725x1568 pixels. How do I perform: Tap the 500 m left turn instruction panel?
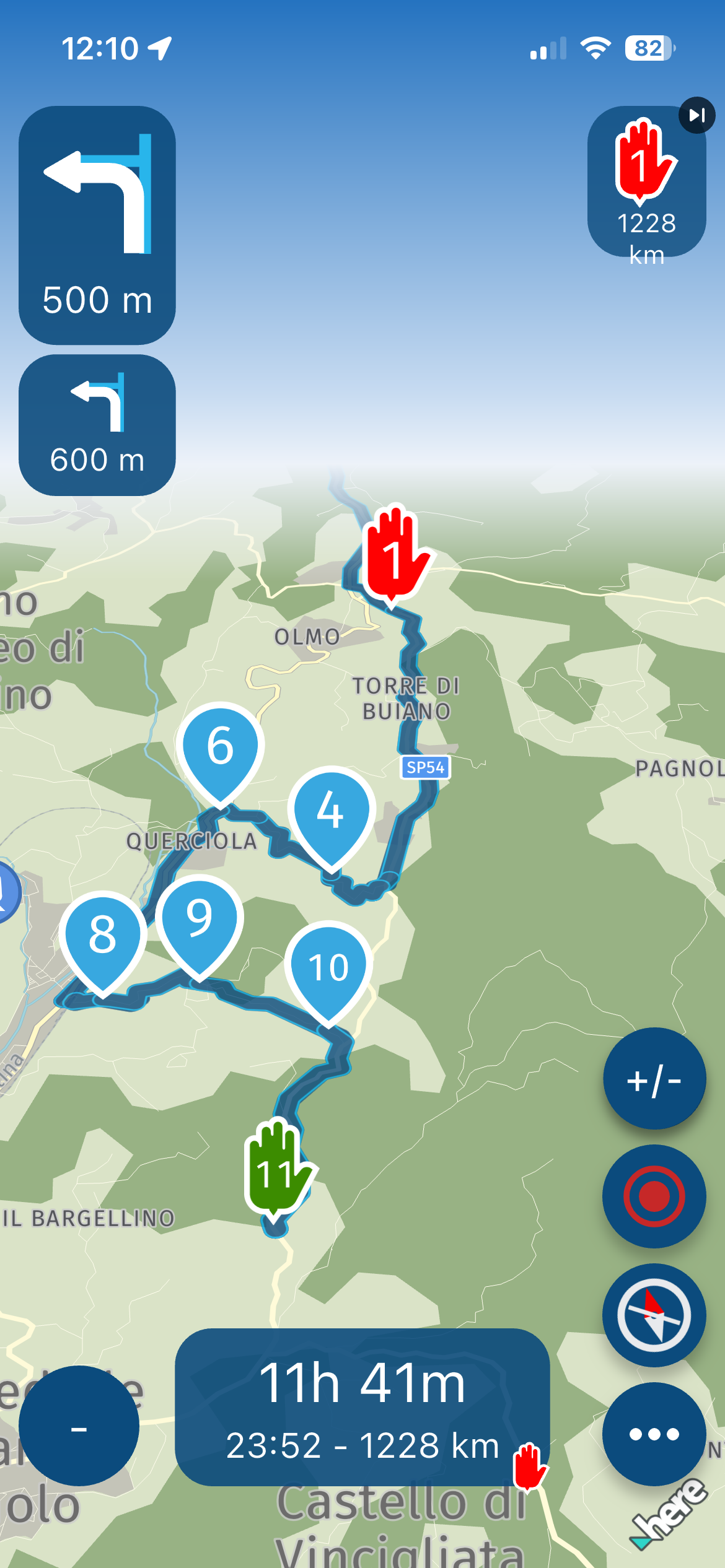97,225
